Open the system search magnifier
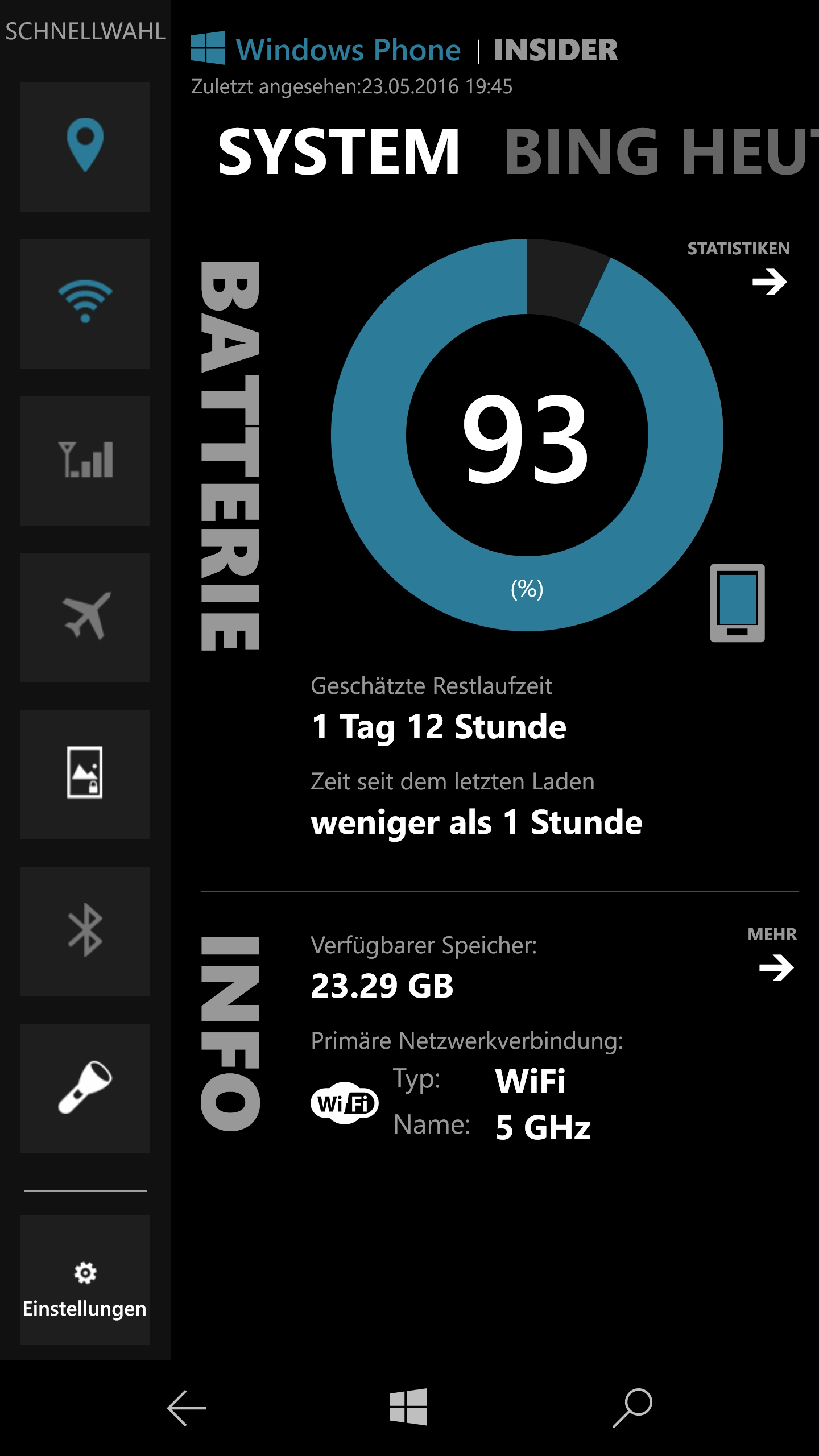The width and height of the screenshot is (819, 1456). click(632, 1408)
